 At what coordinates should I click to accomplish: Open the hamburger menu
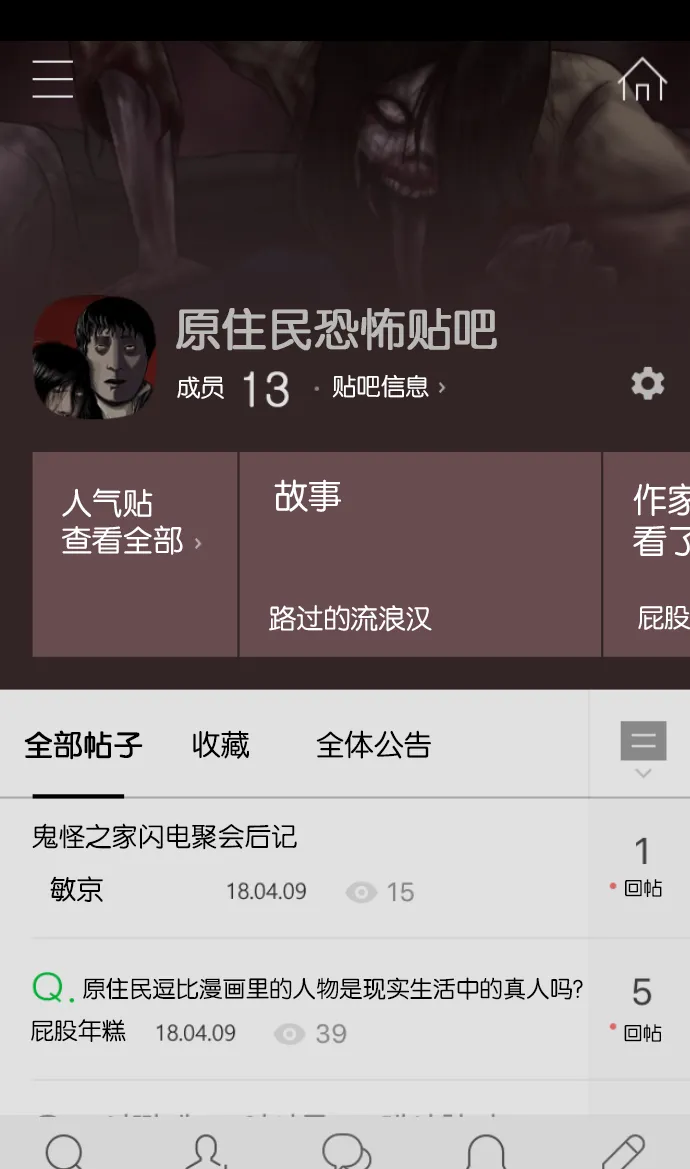53,79
